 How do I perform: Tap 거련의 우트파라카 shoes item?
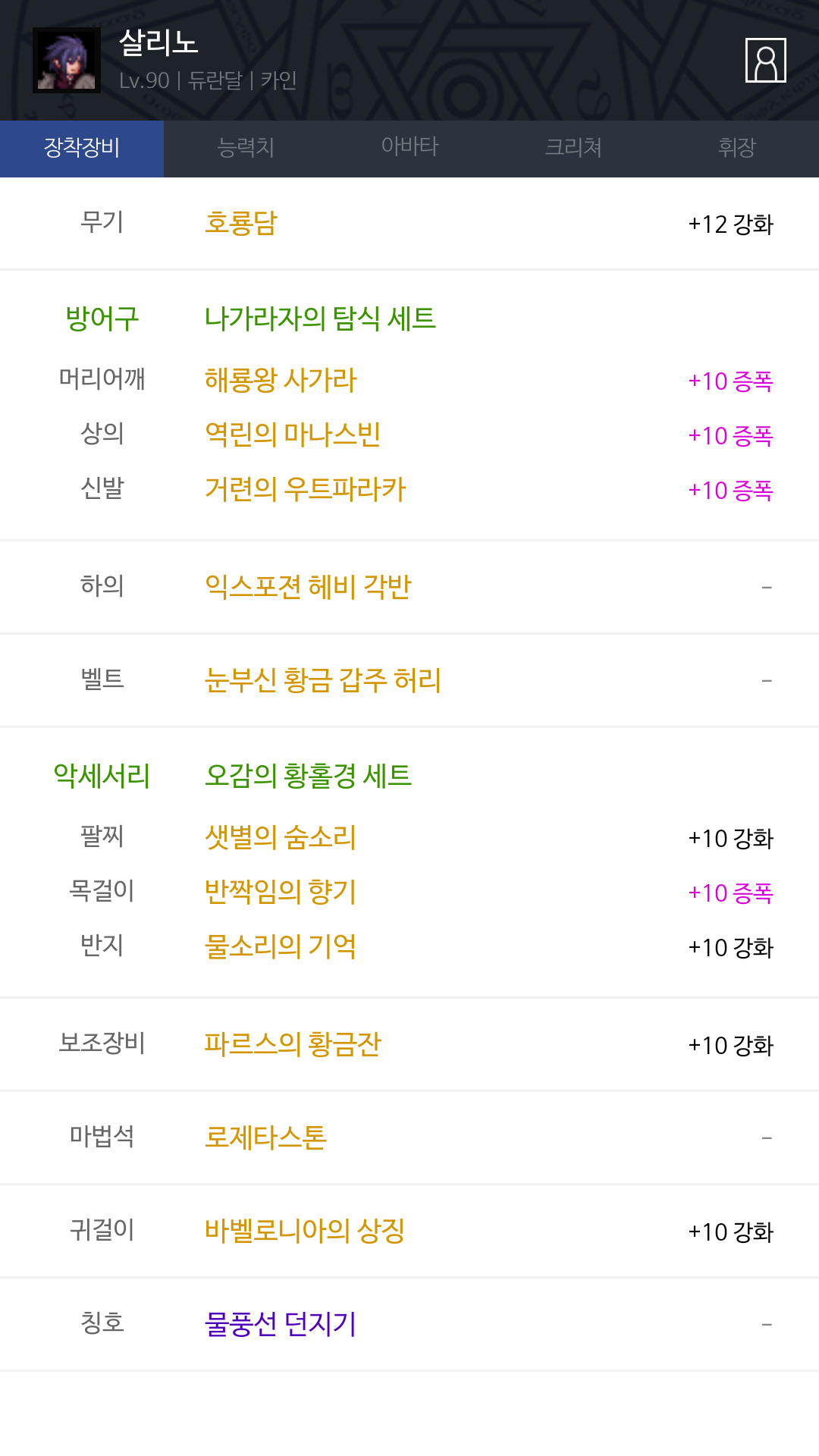click(306, 489)
